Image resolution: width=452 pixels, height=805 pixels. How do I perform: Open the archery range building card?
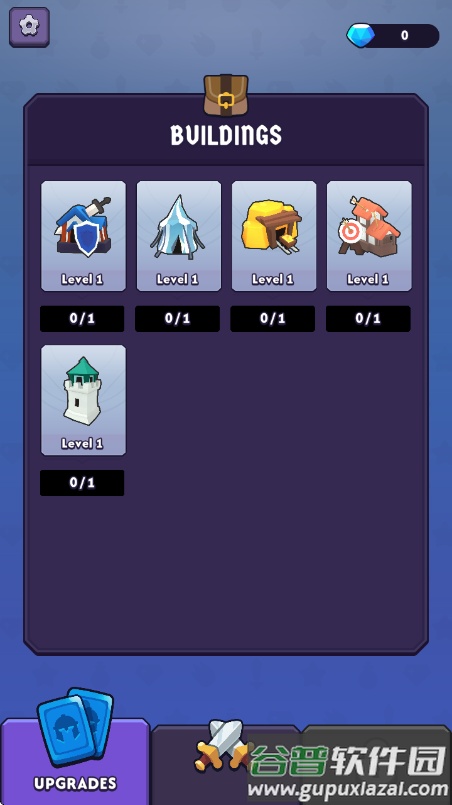(x=369, y=236)
